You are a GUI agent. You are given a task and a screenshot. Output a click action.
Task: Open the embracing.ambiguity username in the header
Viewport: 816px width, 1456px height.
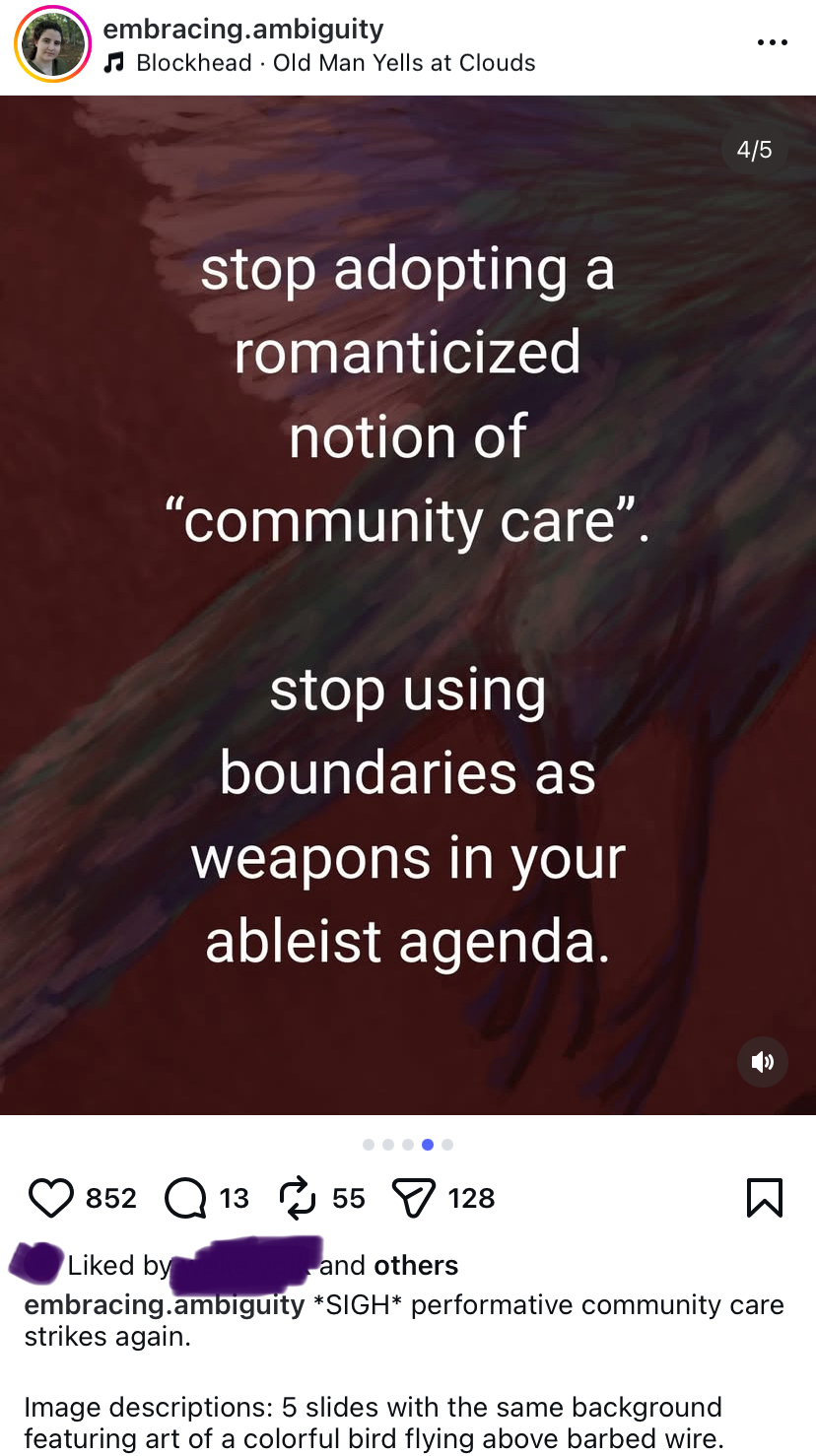pos(243,29)
